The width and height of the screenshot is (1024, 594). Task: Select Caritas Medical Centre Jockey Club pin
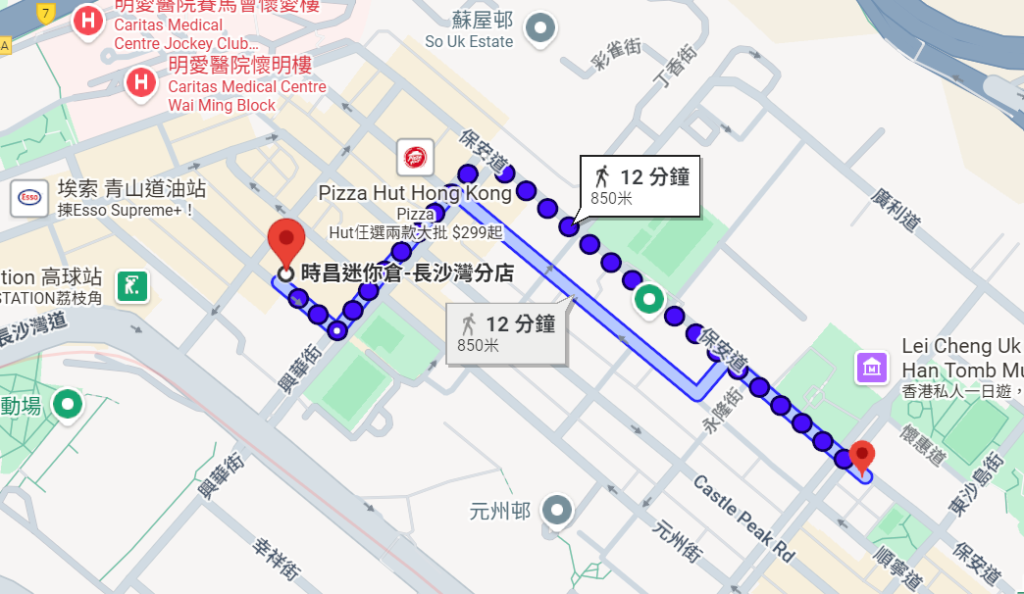click(90, 20)
